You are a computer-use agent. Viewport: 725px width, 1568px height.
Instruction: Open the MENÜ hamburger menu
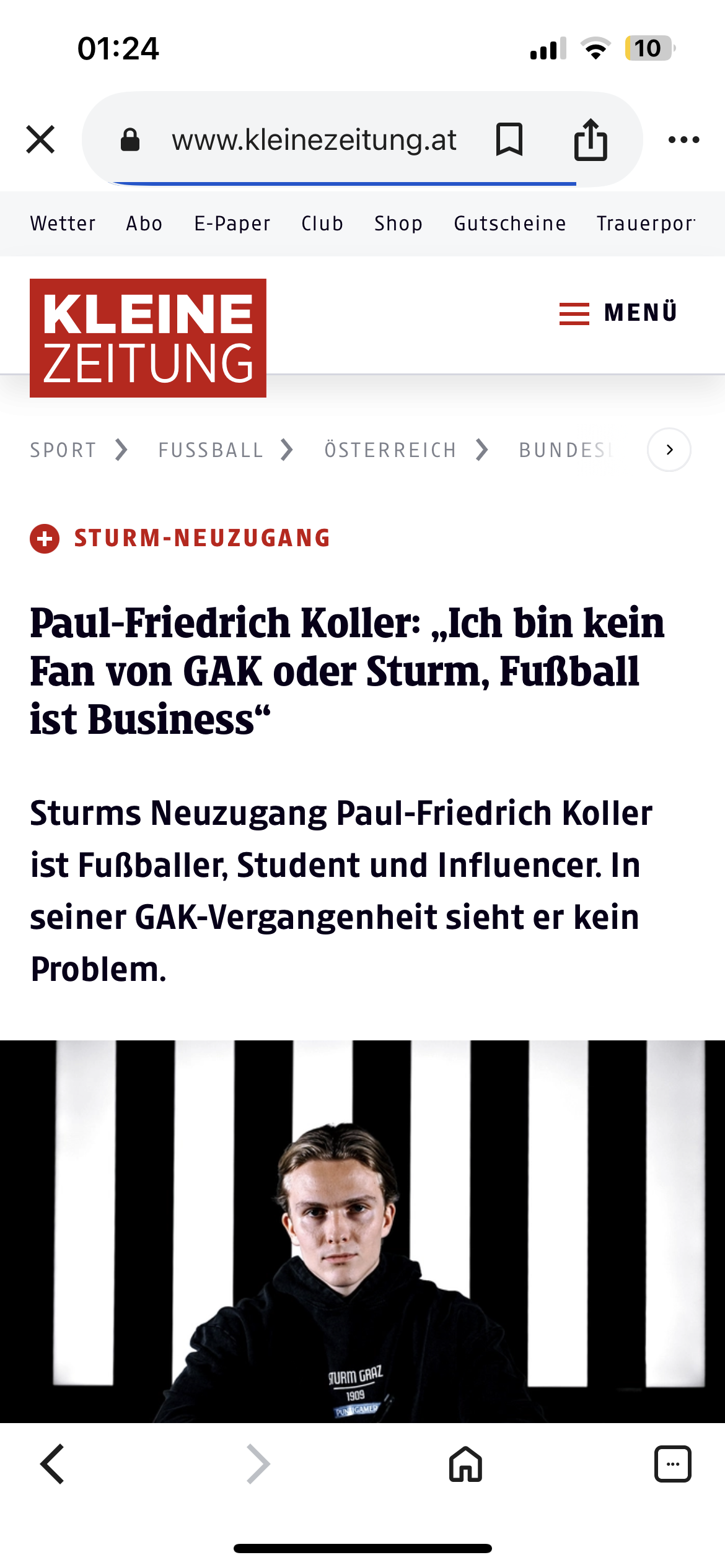(618, 313)
